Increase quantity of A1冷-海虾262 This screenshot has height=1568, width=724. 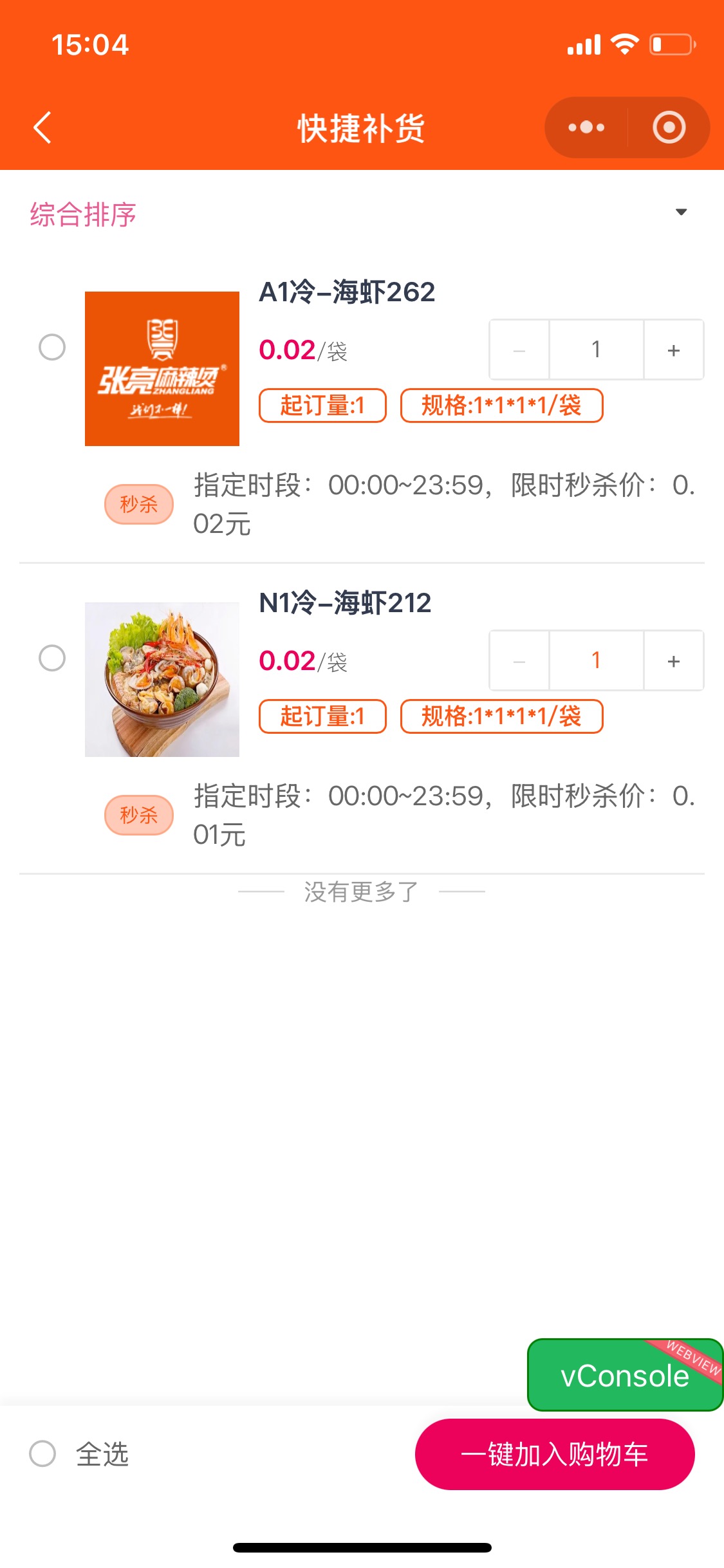[673, 350]
